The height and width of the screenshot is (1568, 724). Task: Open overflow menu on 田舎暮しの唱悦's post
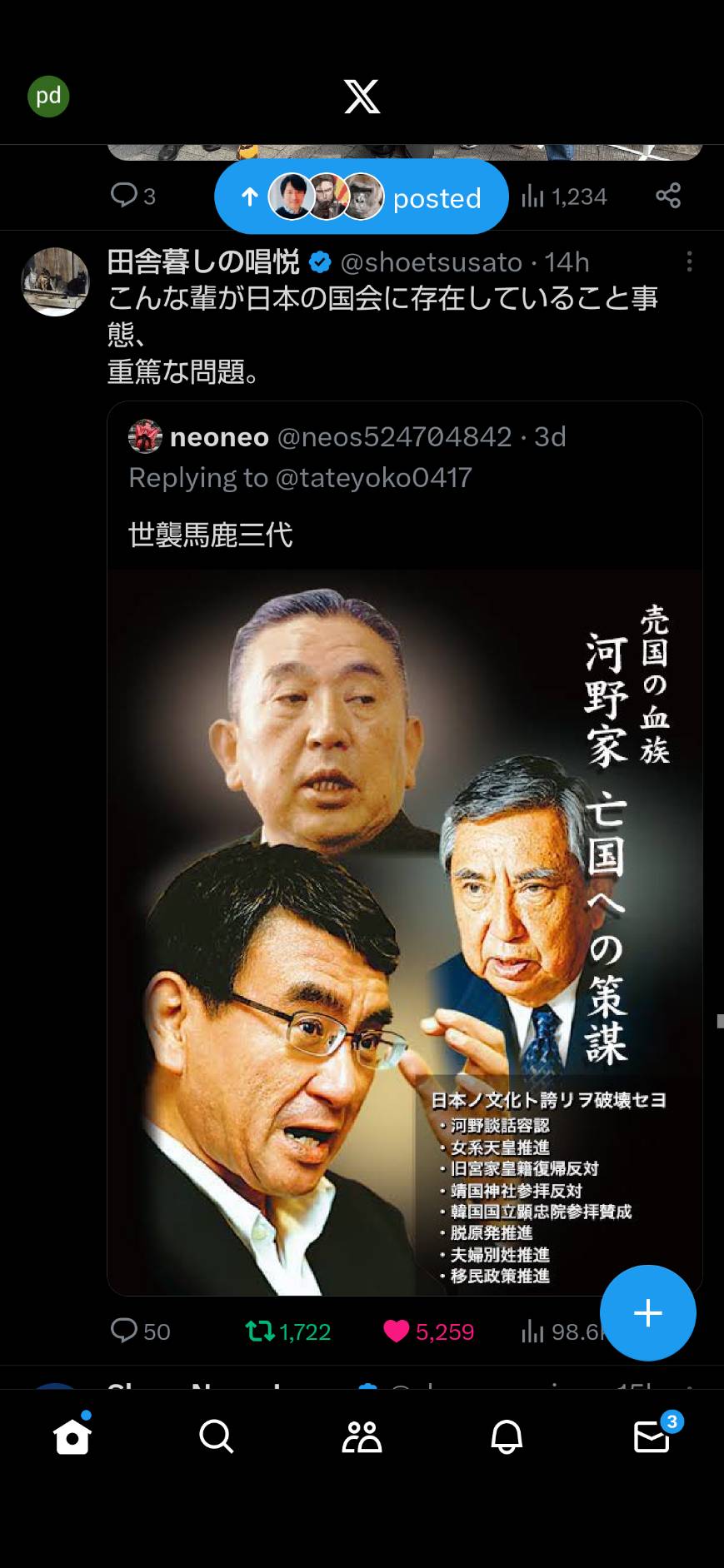(689, 261)
